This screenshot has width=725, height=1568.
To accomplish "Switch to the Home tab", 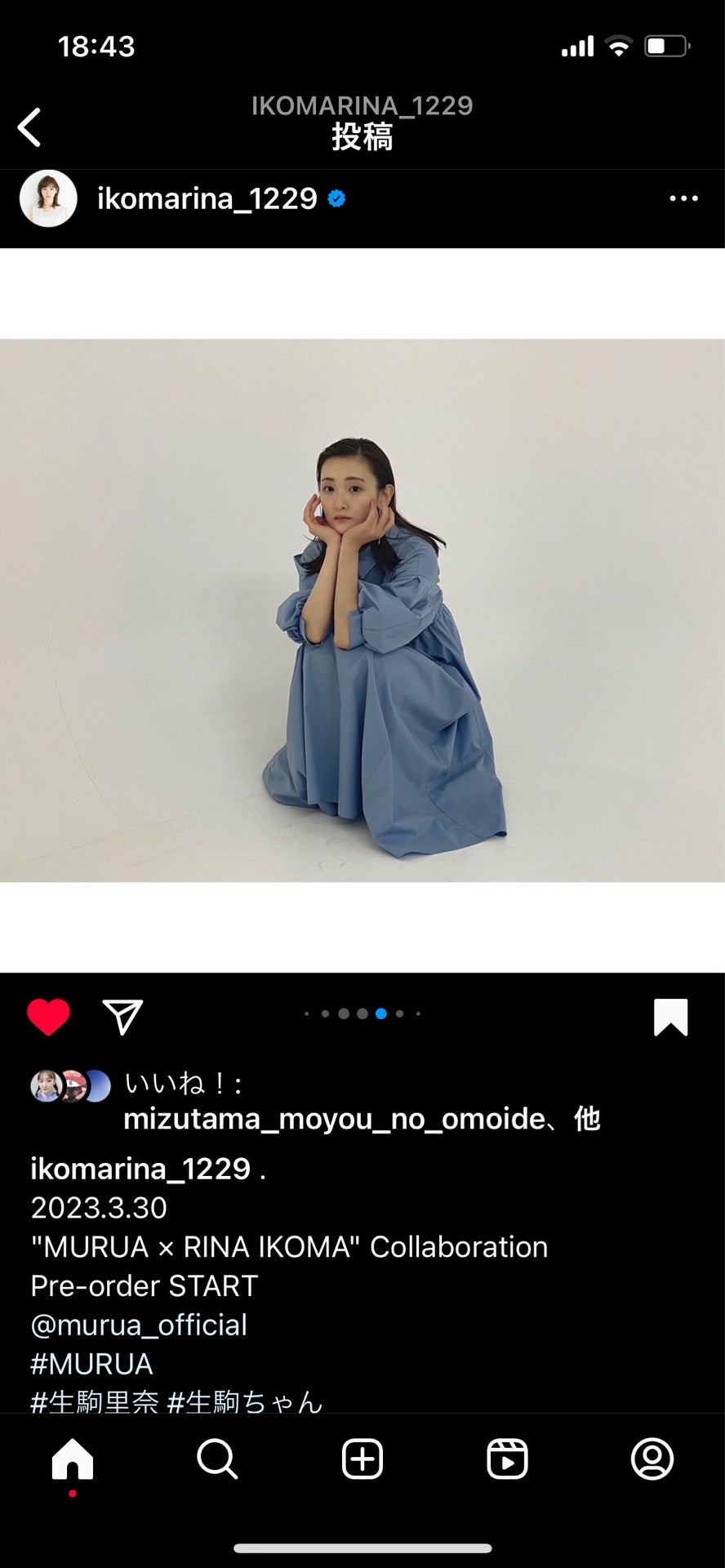I will [x=73, y=1459].
